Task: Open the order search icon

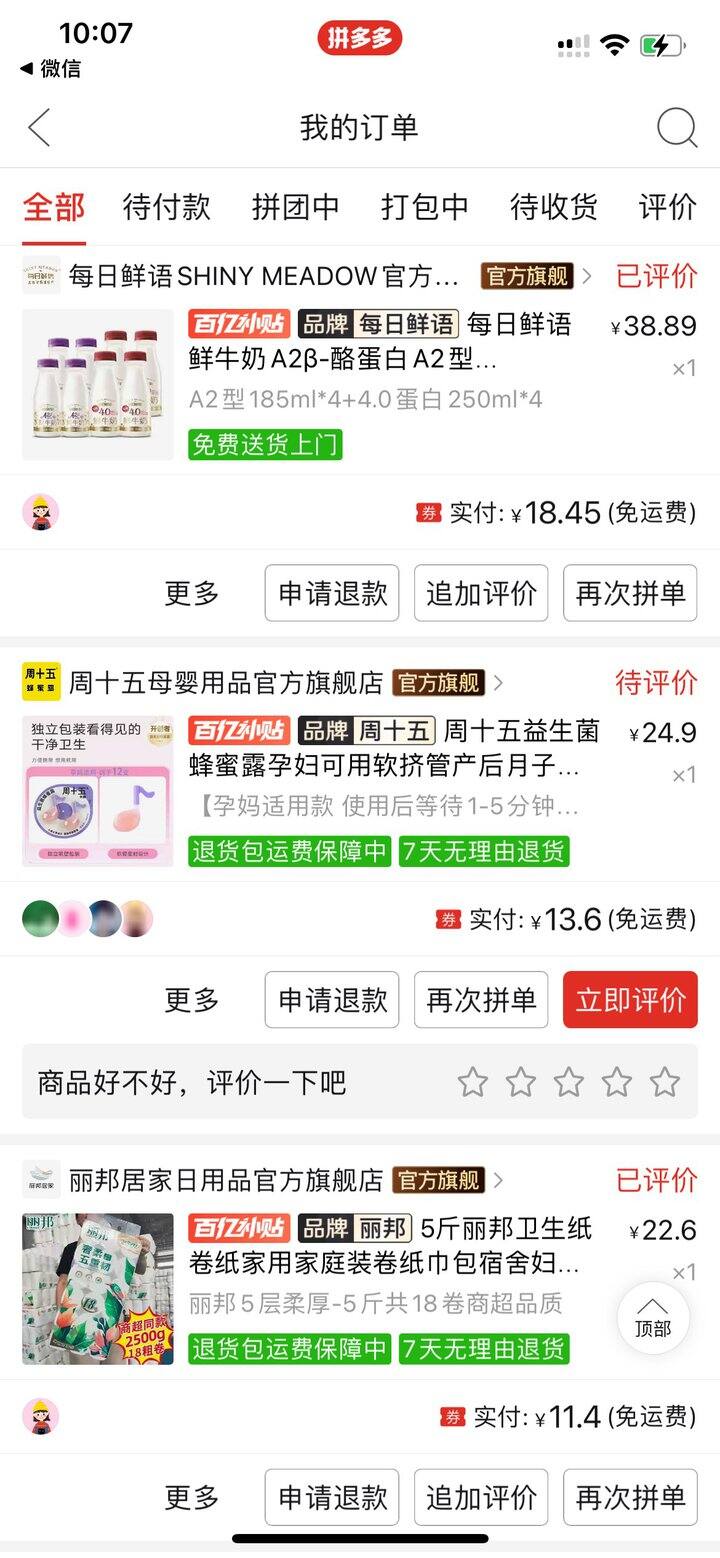Action: (677, 128)
